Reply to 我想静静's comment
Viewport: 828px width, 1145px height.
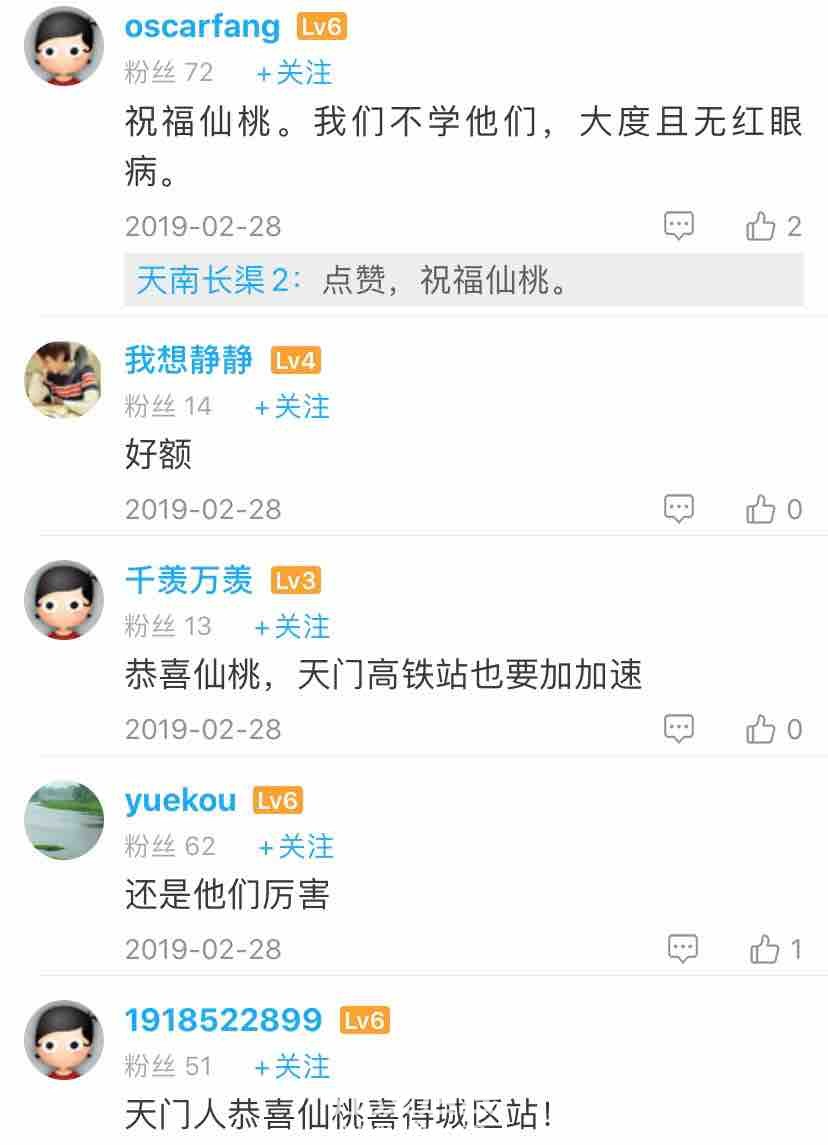point(679,509)
